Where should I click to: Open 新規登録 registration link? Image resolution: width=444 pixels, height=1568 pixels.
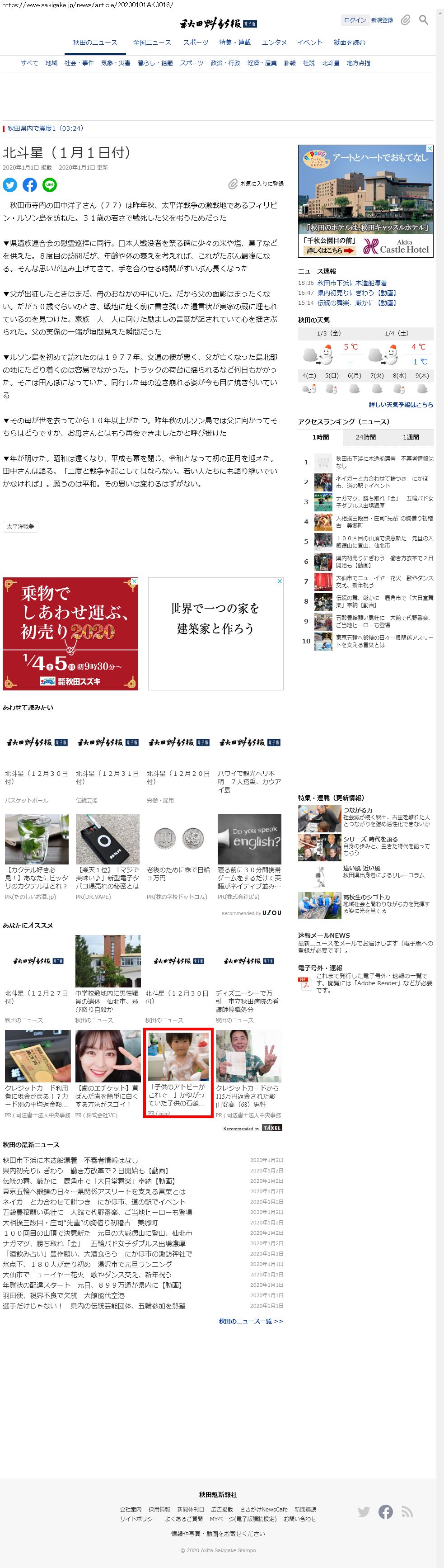pyautogui.click(x=382, y=20)
